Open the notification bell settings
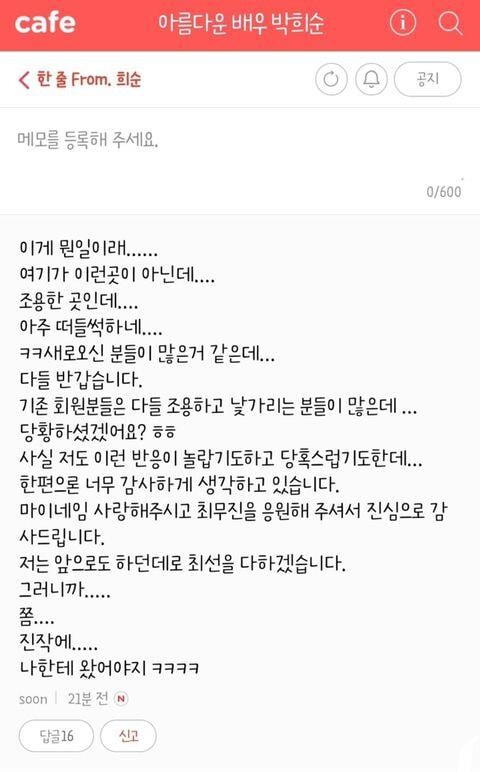This screenshot has height=772, width=480. pos(371,79)
